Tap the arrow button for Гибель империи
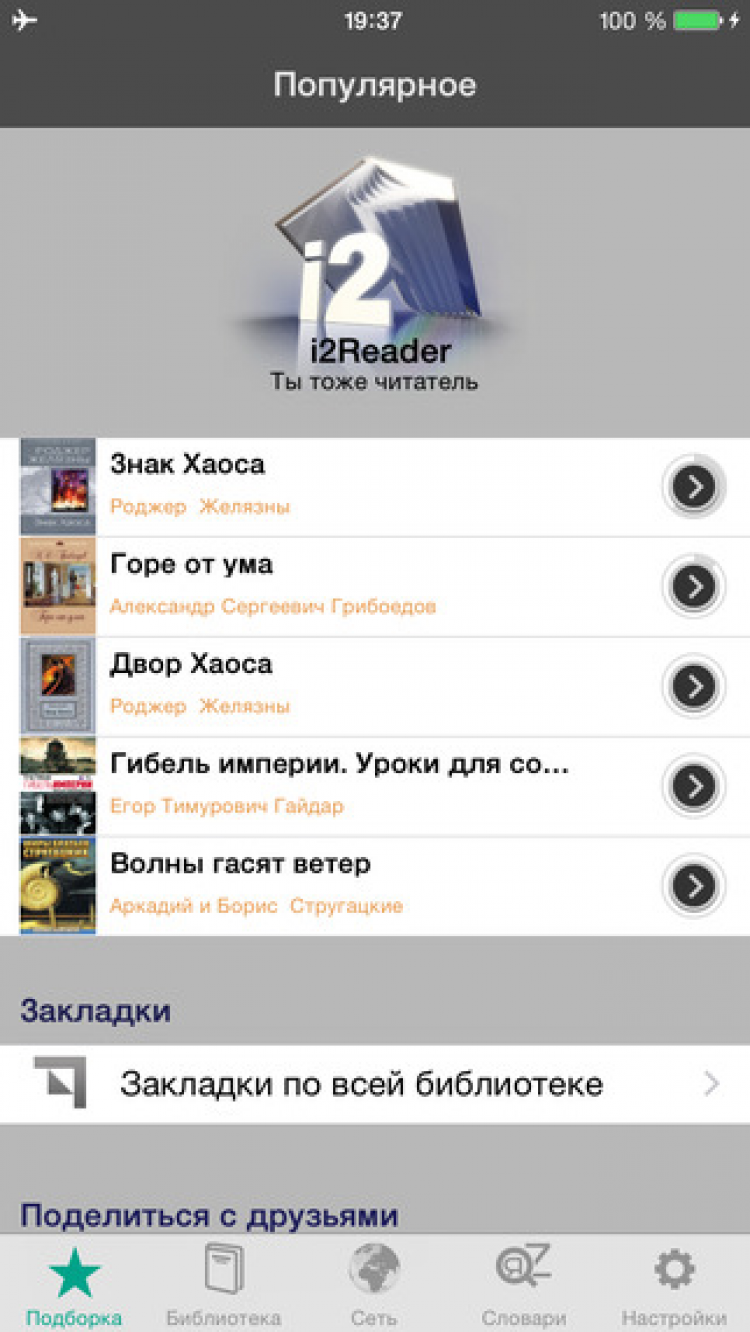 pyautogui.click(x=693, y=786)
